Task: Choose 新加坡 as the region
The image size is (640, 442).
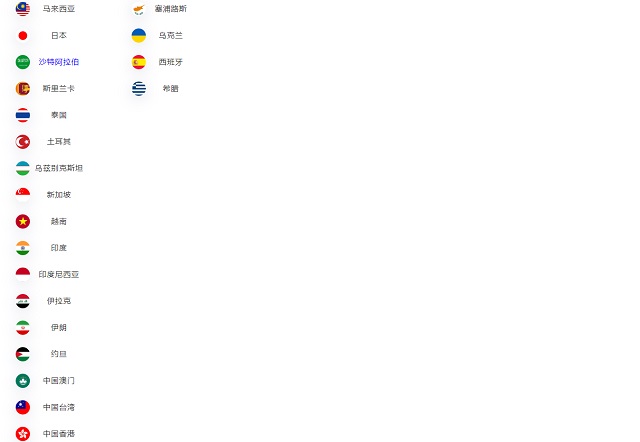Action: 58,194
